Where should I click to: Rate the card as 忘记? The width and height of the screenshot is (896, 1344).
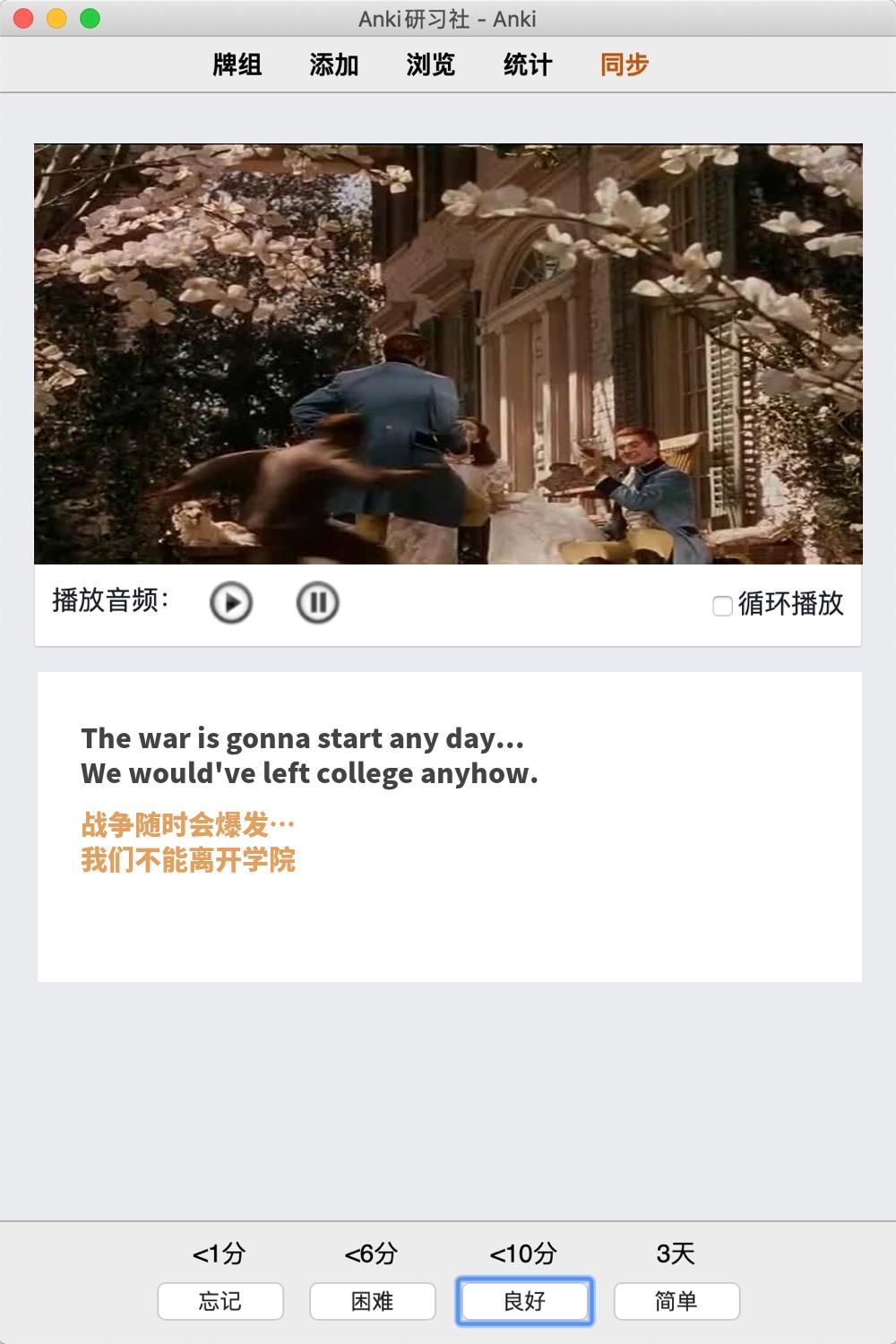tap(220, 1301)
